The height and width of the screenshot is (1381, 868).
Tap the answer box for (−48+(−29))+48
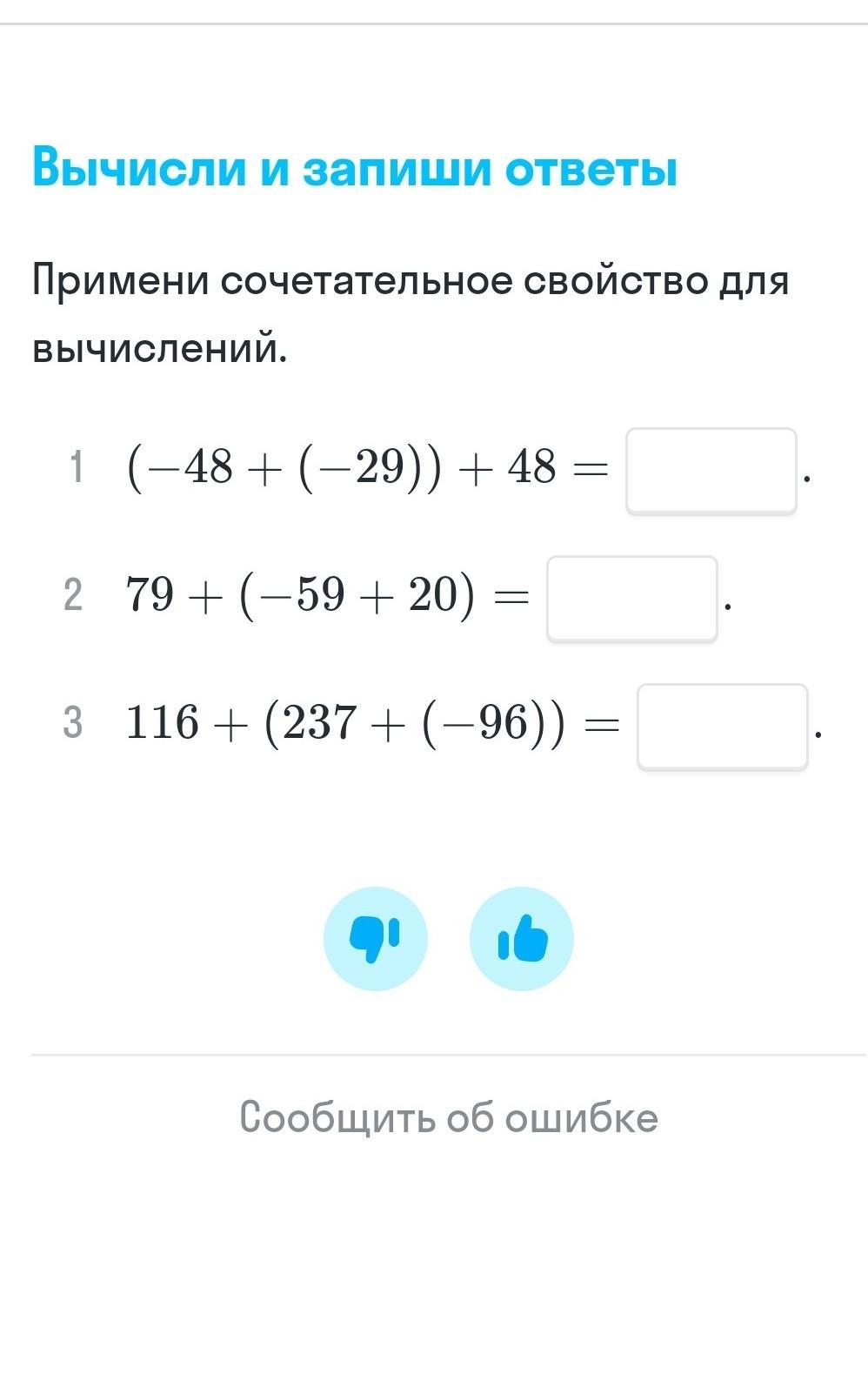coord(711,471)
